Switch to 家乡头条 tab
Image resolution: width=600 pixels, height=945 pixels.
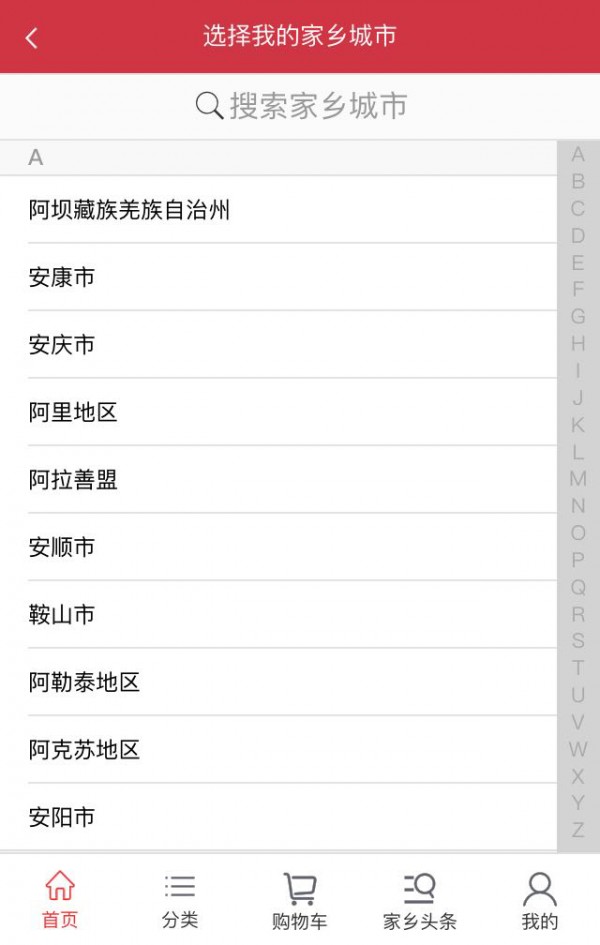420,900
